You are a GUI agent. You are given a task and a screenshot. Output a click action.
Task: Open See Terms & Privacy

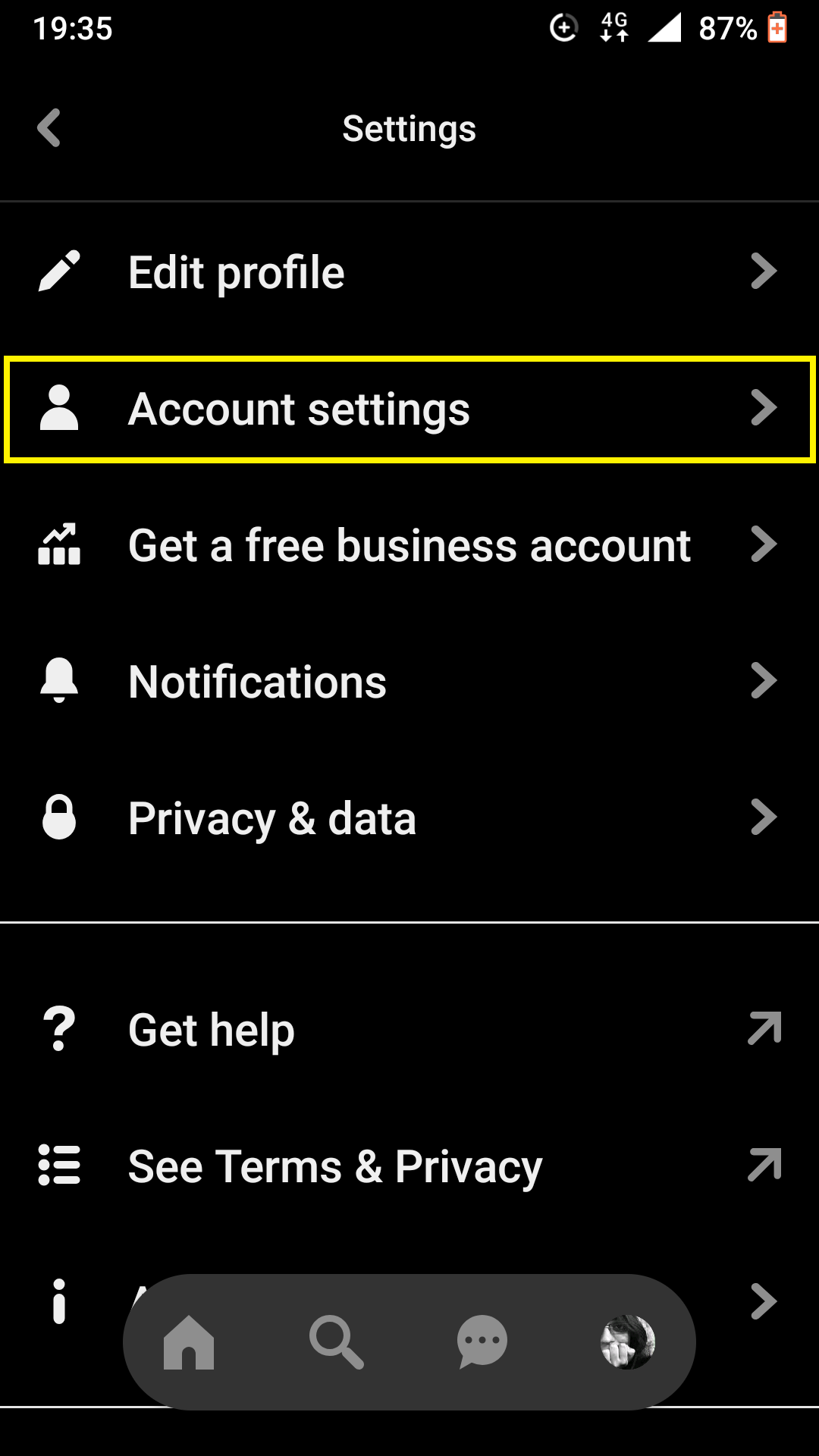409,1166
